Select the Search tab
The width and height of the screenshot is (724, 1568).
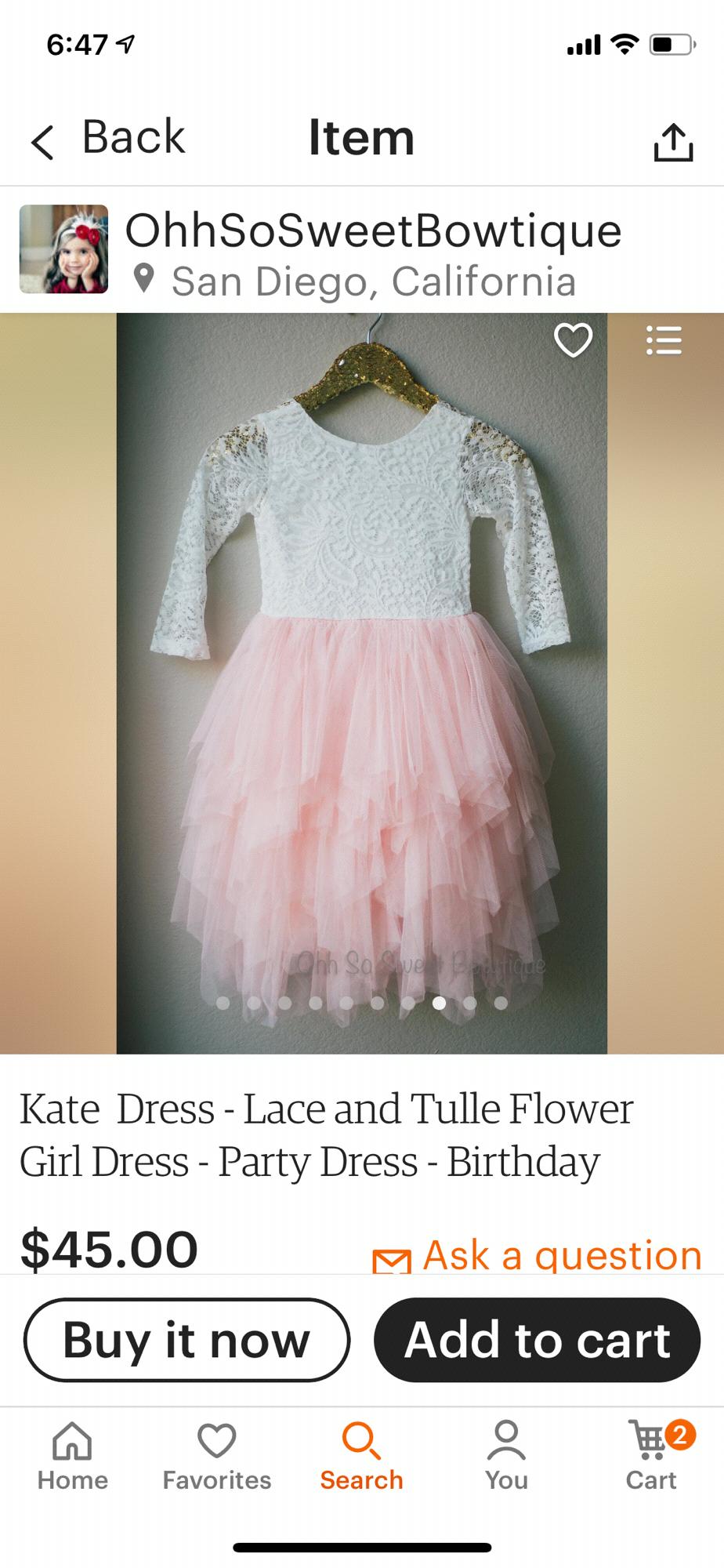pos(361,1457)
